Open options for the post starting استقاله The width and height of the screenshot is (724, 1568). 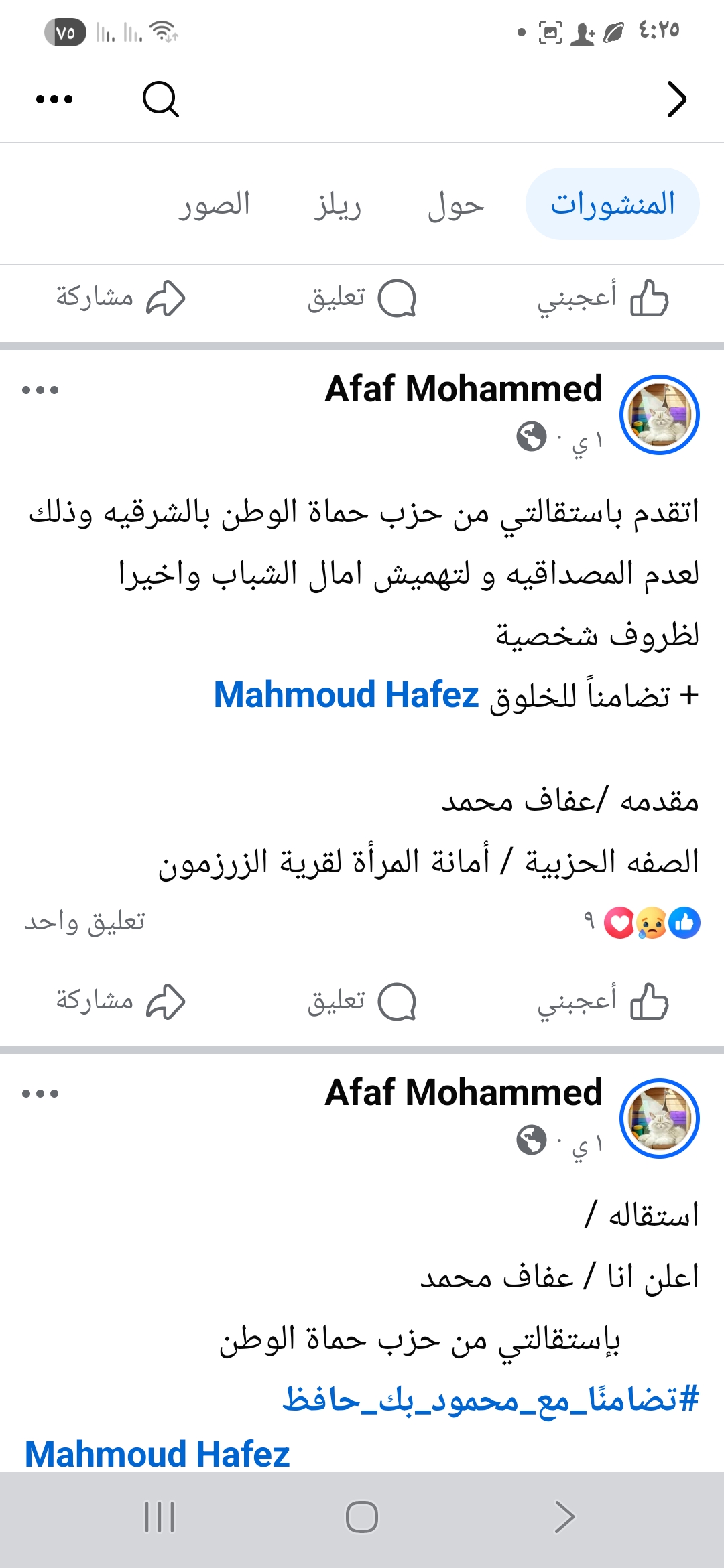pyautogui.click(x=40, y=1094)
